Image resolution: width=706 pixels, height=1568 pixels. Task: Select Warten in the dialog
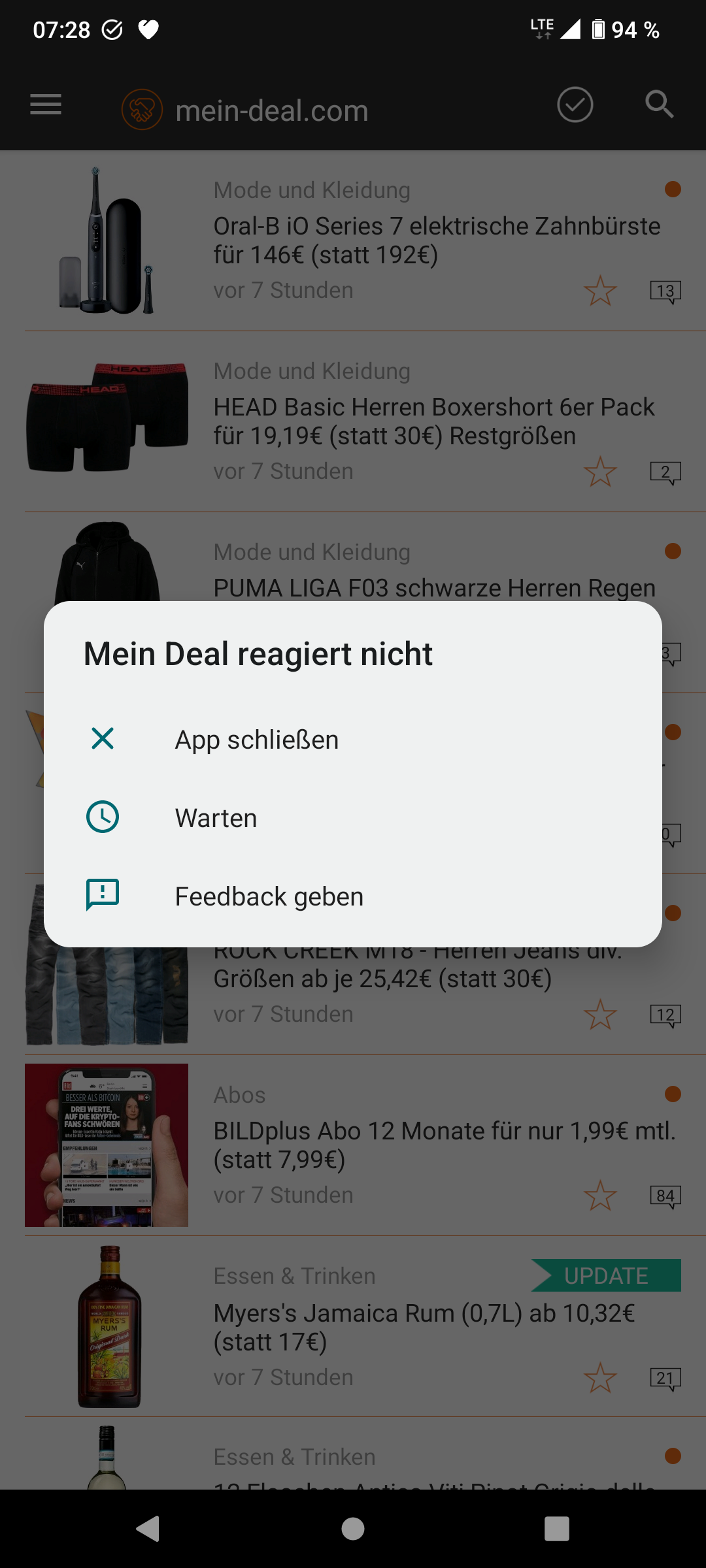(215, 817)
